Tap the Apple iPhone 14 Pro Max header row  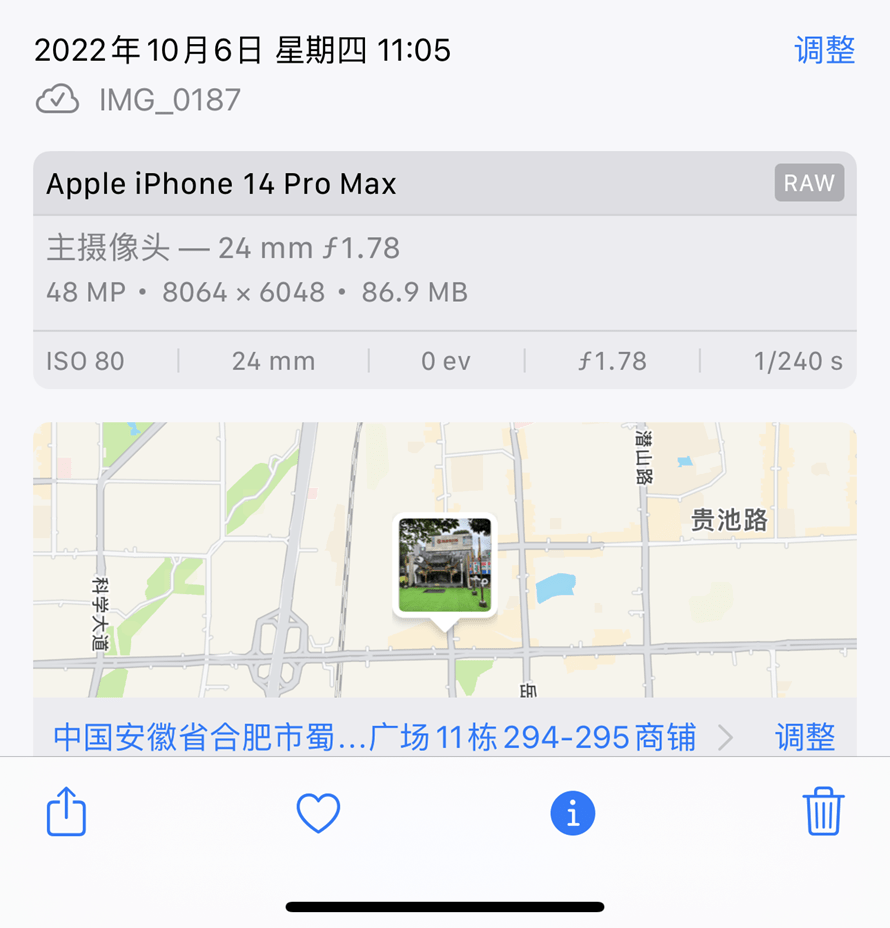220,183
